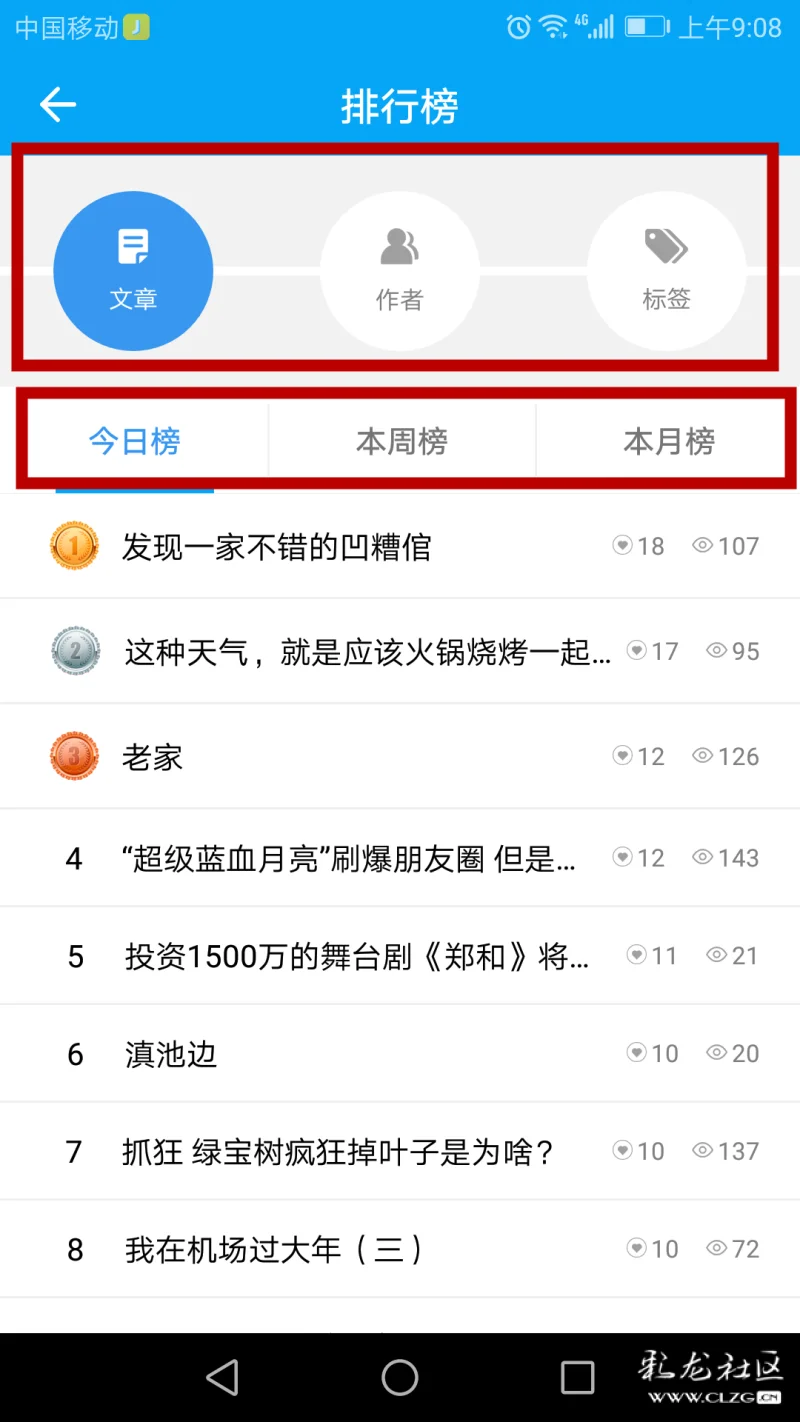
Task: Select the 今日榜 tab
Action: click(x=134, y=441)
